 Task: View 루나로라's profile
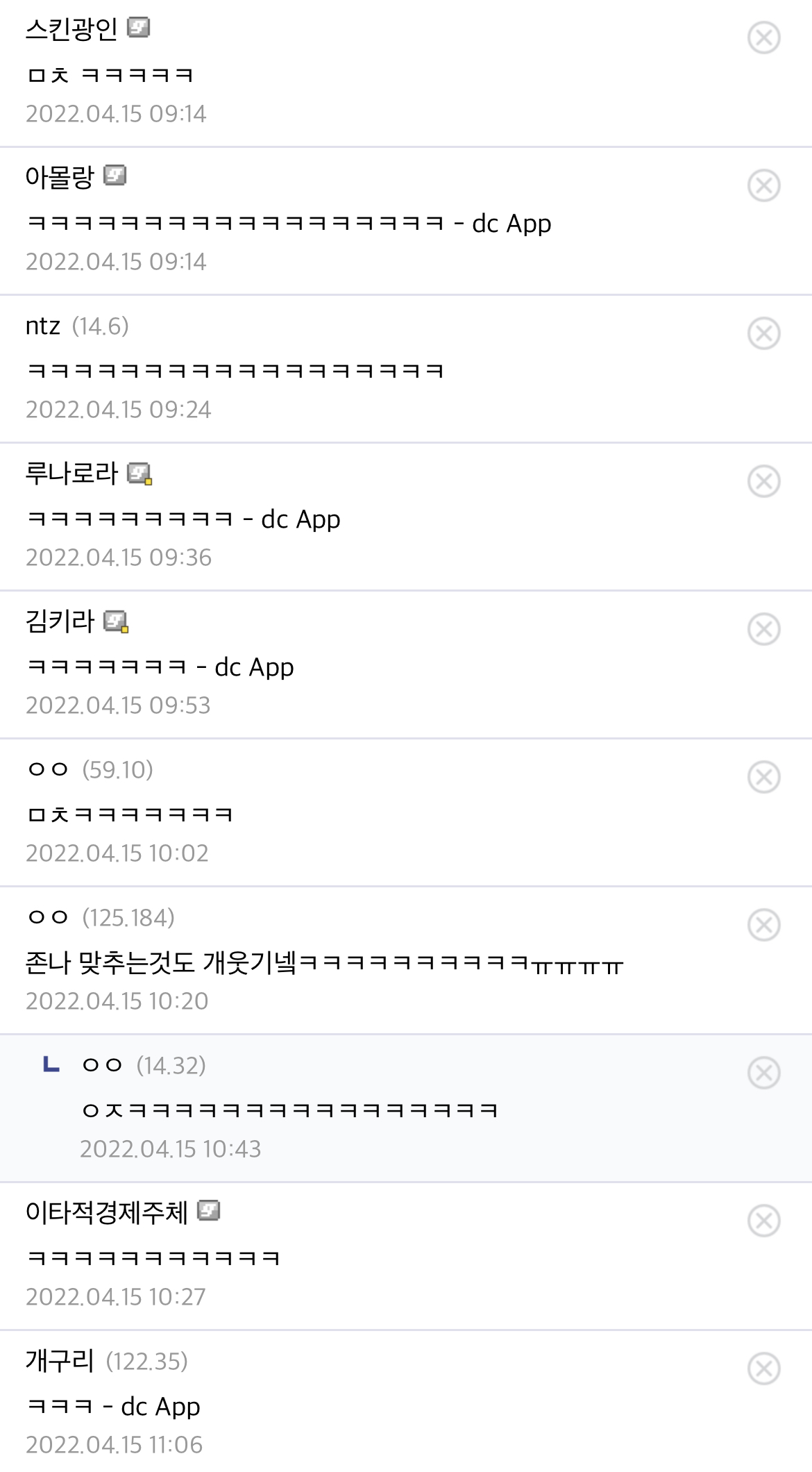(x=71, y=474)
